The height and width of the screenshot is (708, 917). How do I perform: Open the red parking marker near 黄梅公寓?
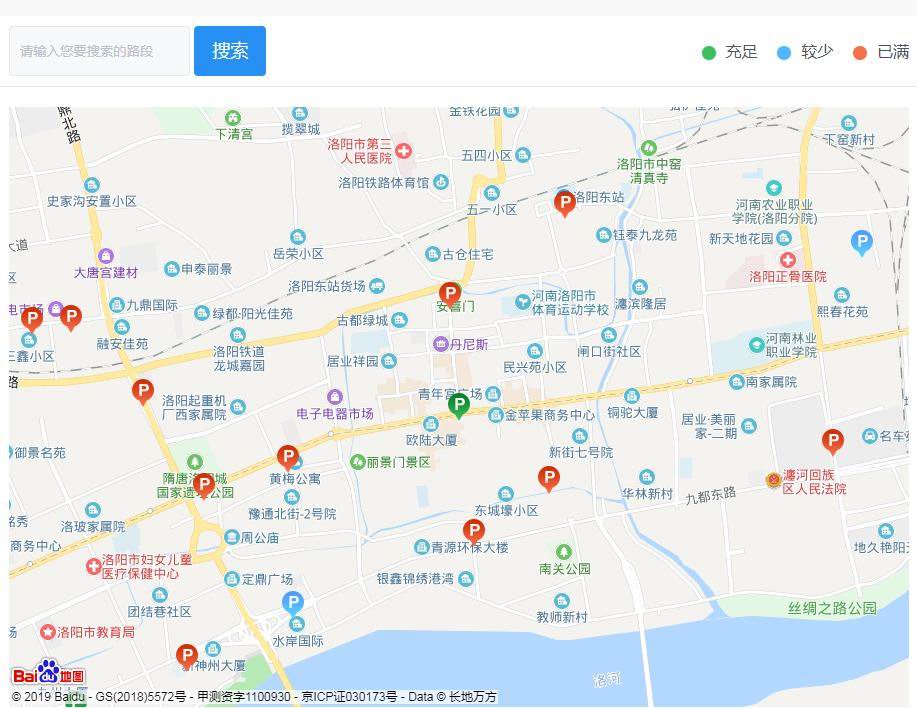coord(288,458)
